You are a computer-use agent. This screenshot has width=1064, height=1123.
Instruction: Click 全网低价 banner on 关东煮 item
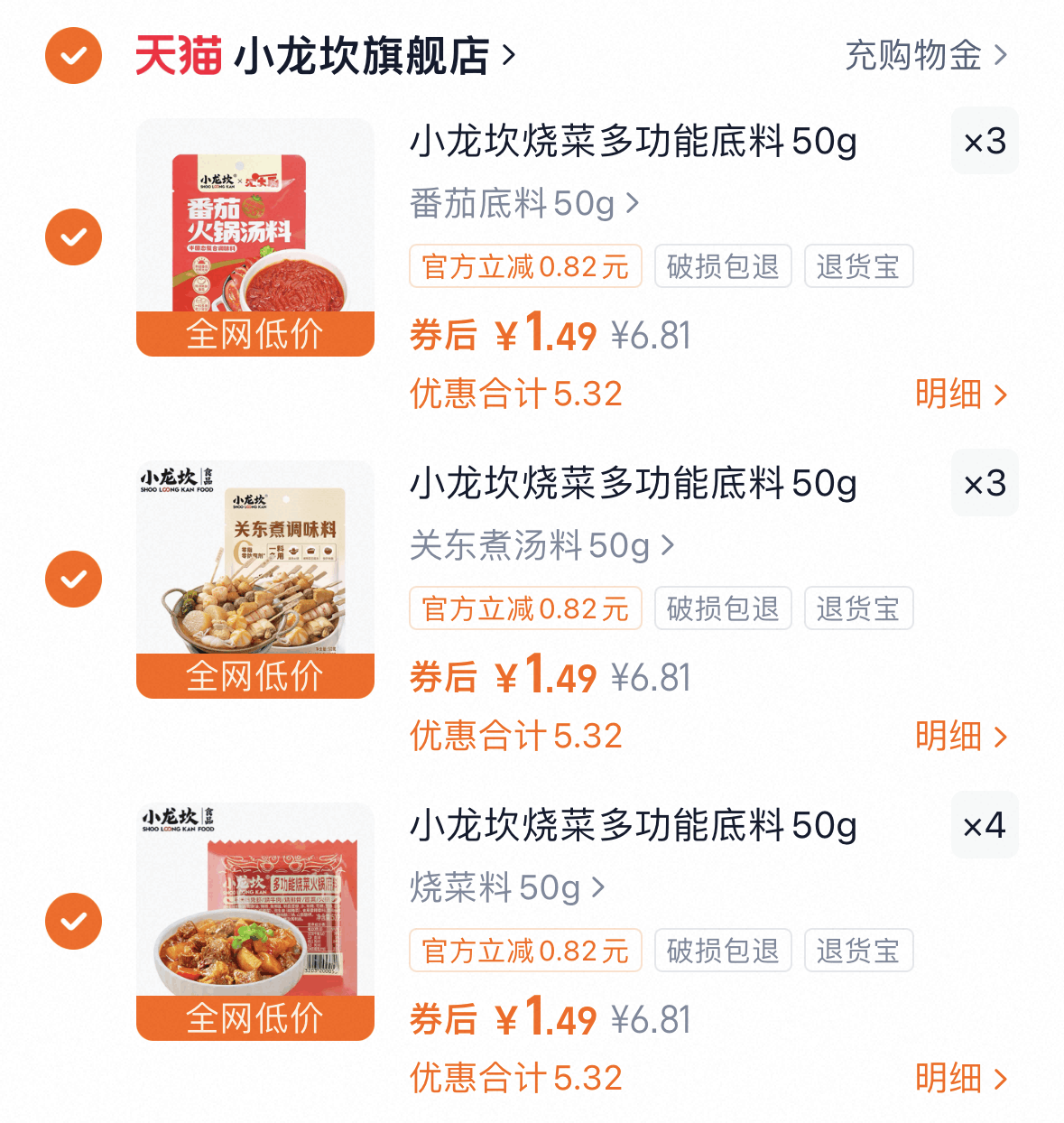coord(254,675)
